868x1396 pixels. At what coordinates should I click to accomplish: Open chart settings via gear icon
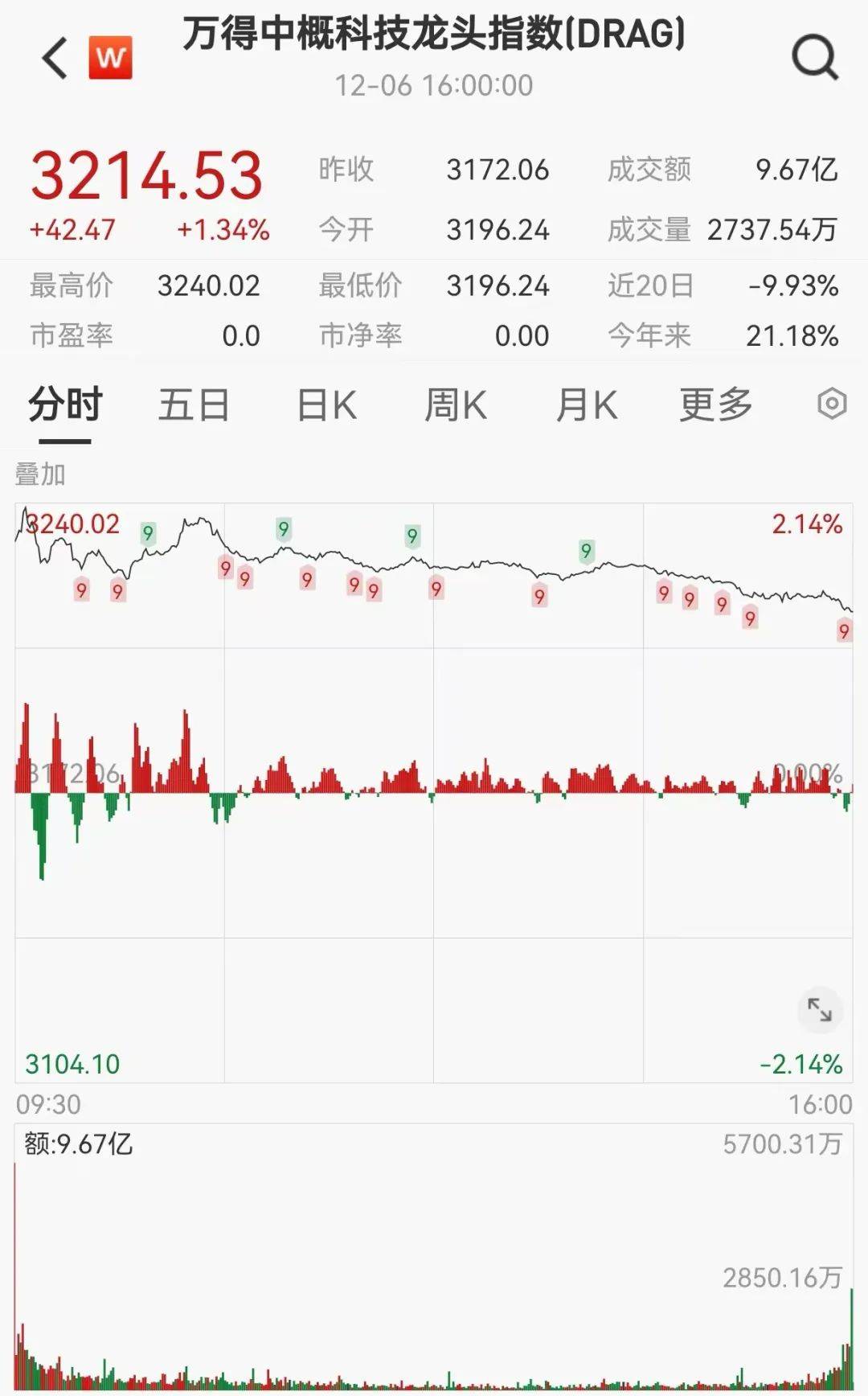833,405
